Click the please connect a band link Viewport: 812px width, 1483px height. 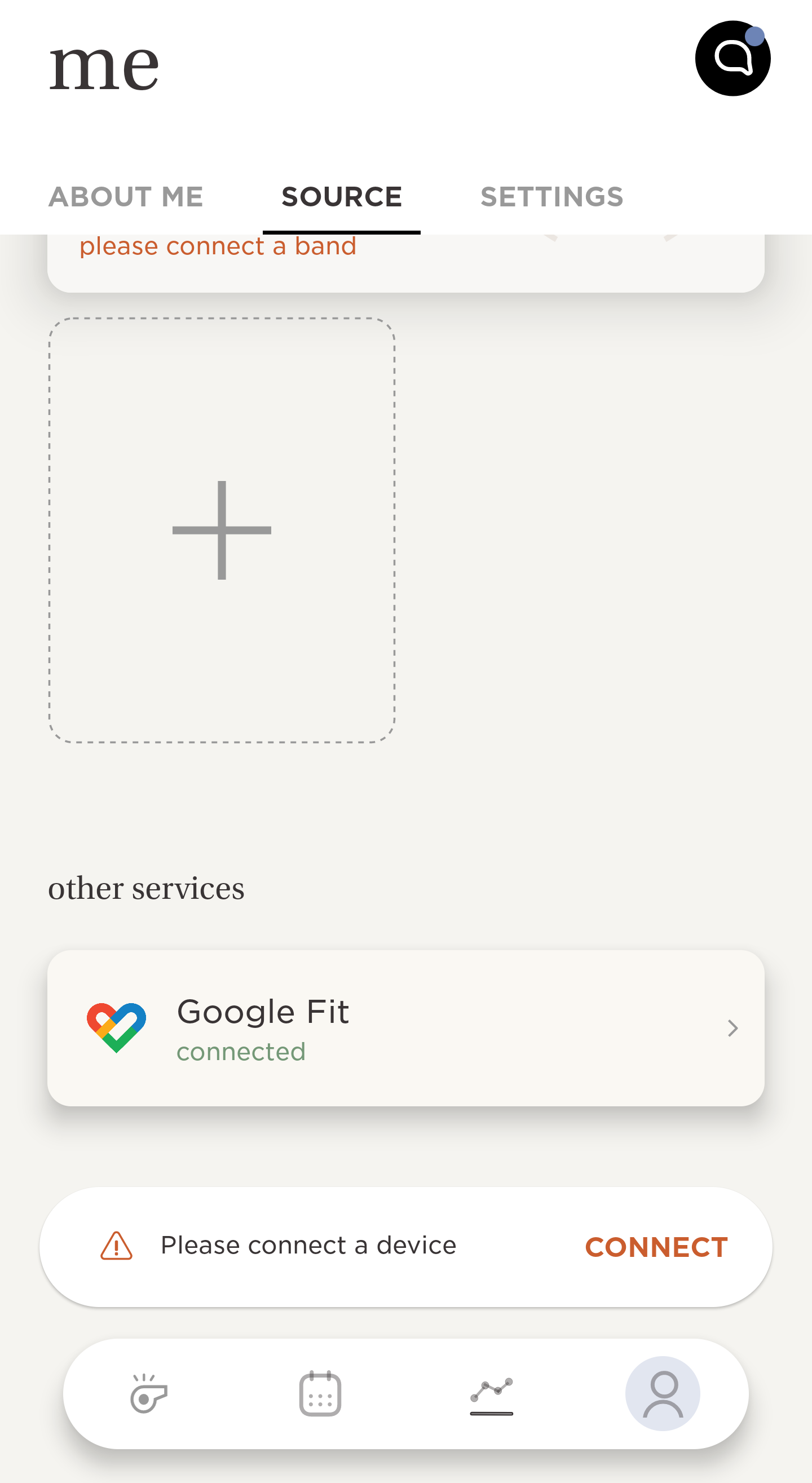[x=218, y=245]
